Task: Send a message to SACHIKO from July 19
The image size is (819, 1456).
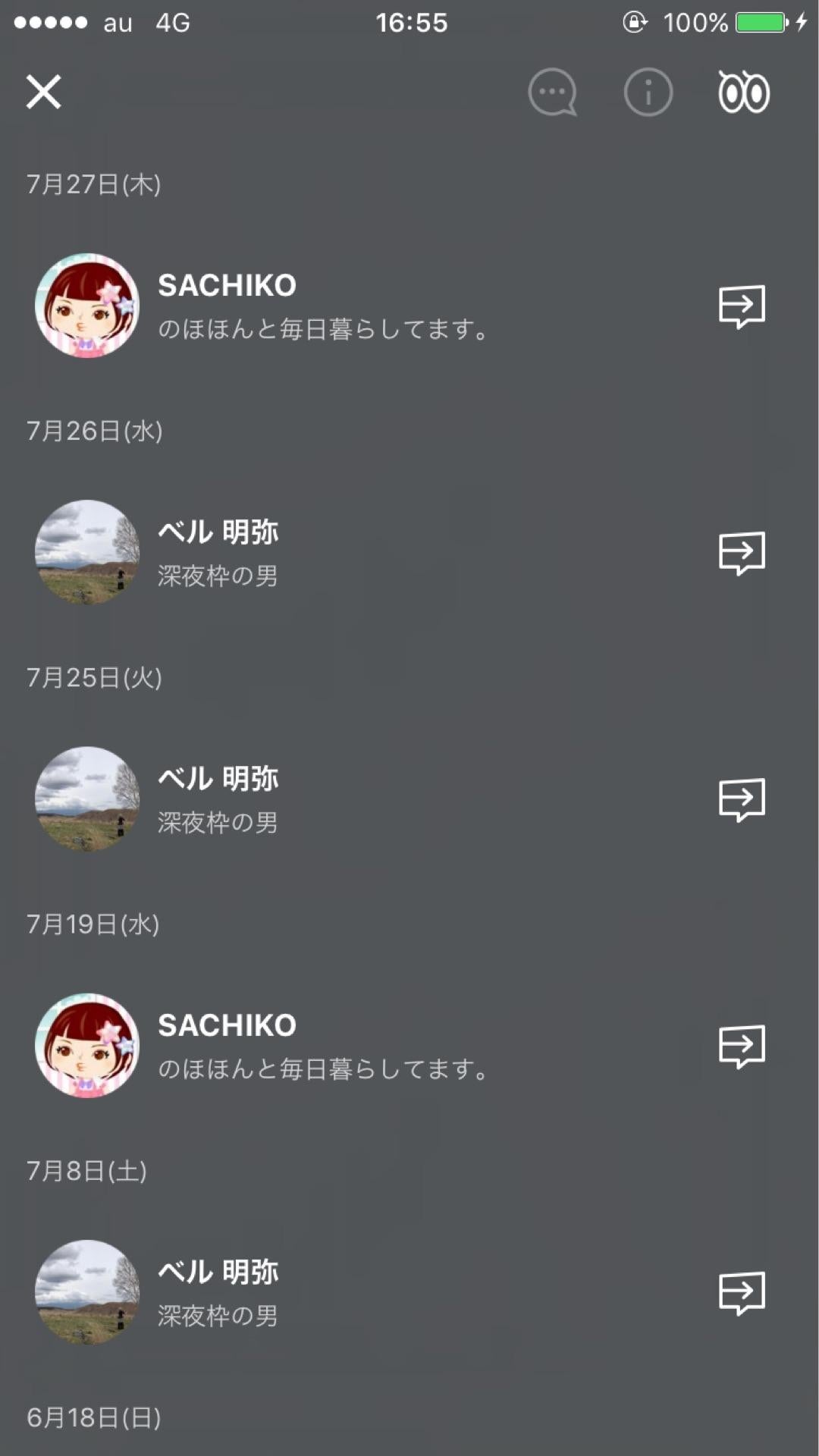Action: click(742, 1046)
